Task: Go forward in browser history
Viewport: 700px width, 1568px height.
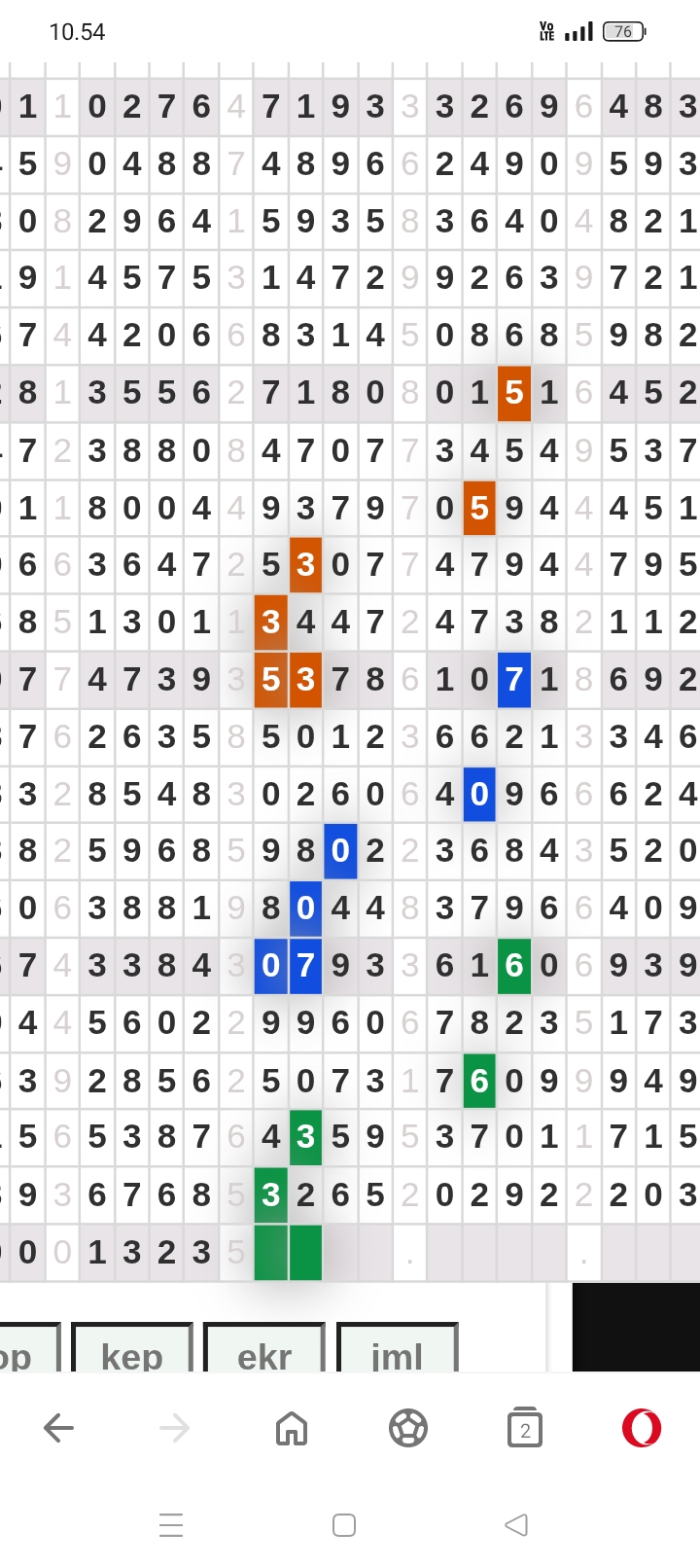Action: tap(175, 1428)
